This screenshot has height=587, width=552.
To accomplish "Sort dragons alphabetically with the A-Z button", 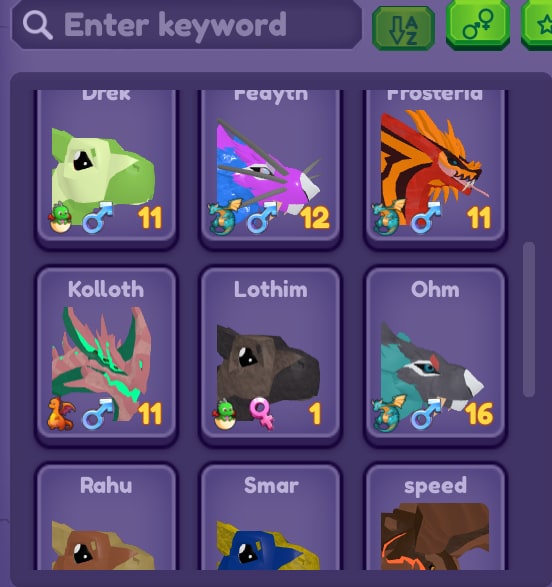I will click(x=403, y=28).
